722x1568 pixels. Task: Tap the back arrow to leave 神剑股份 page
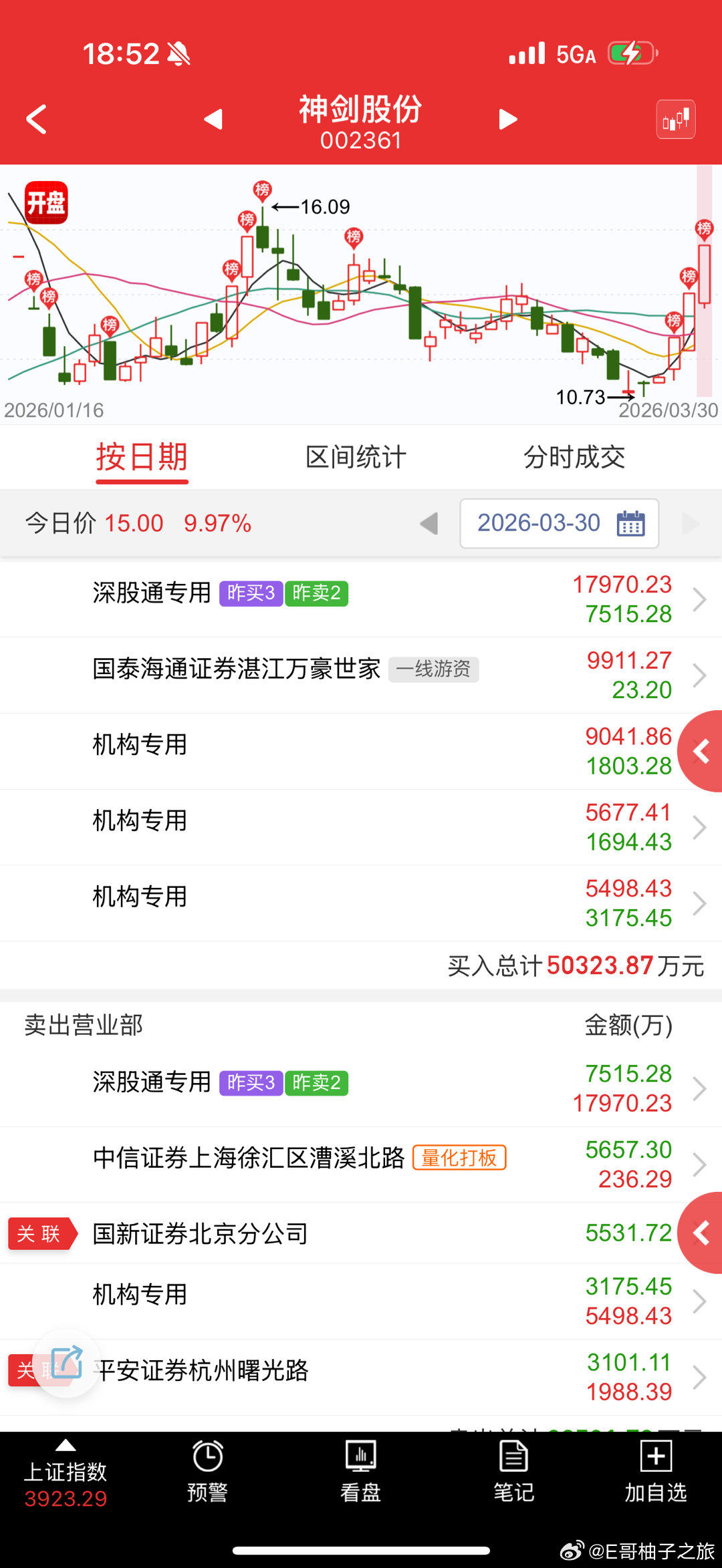coord(36,118)
